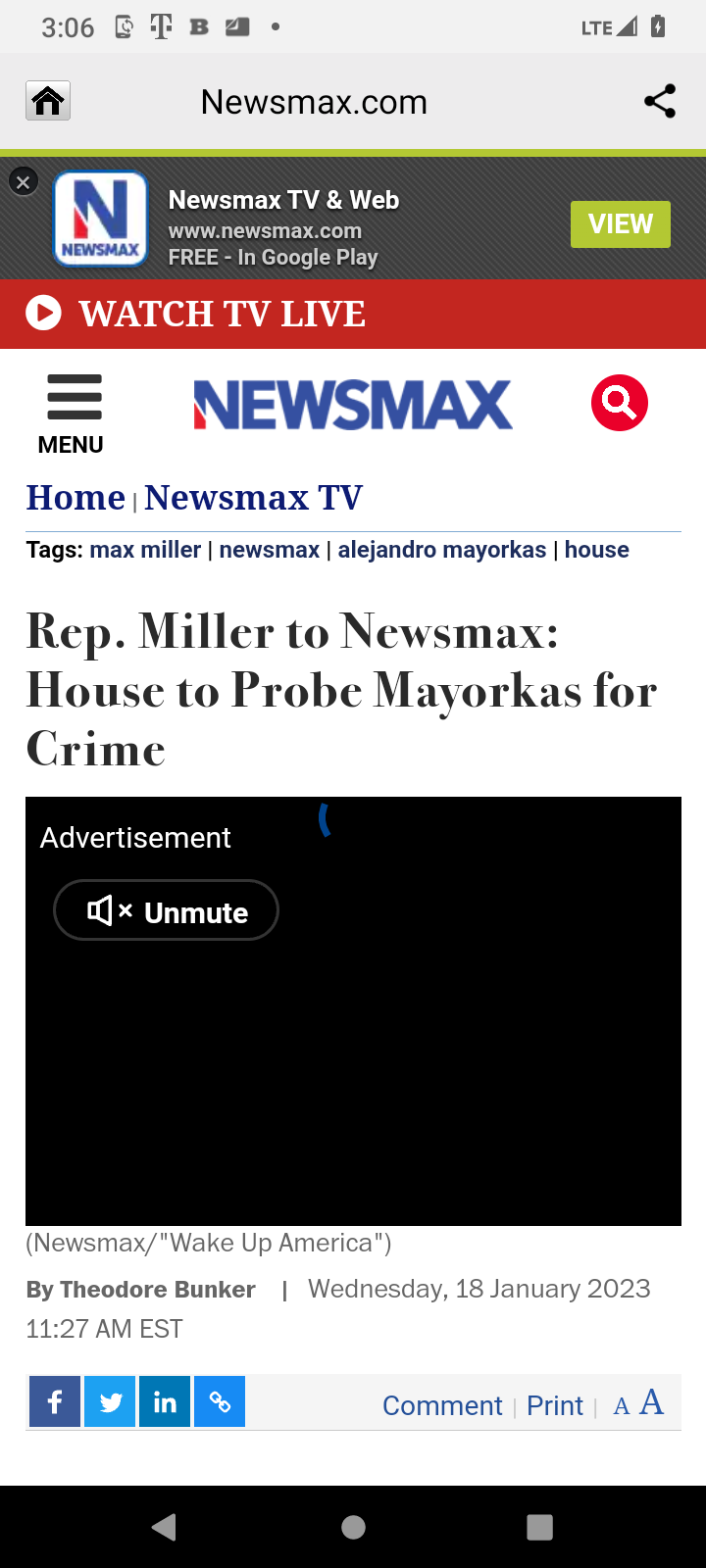The image size is (706, 1568).
Task: Dismiss the Newsmax app banner
Action: (x=24, y=182)
